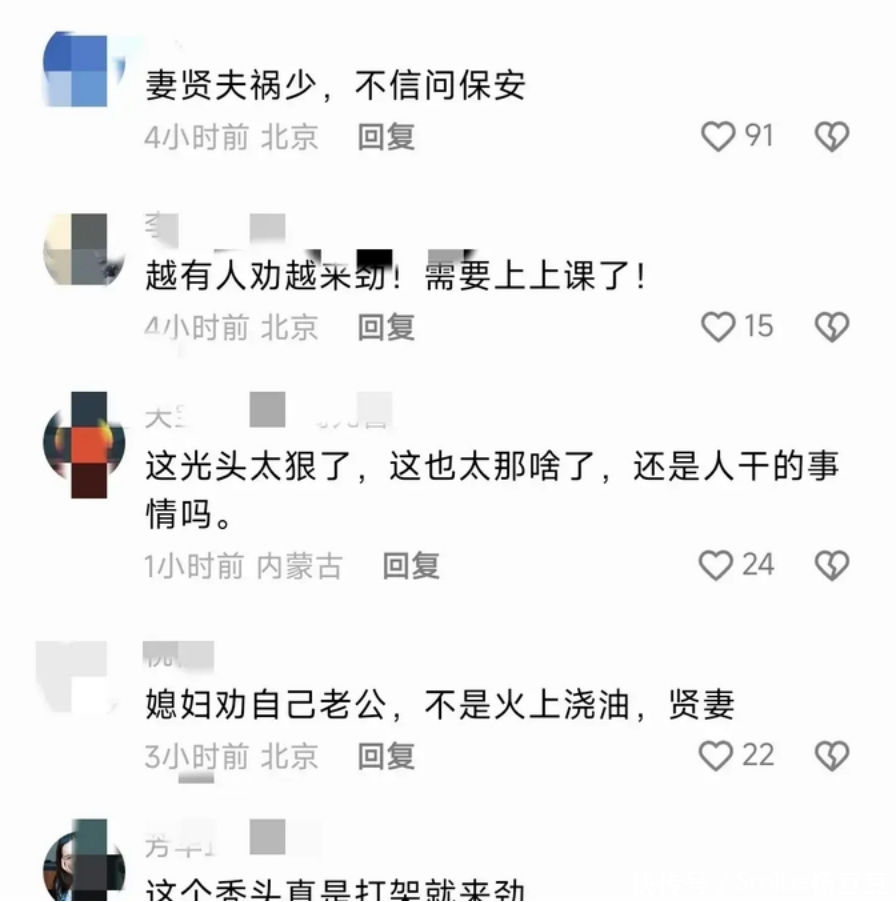896x902 pixels.
Task: Reply to the comment "媳妇劝自己老公"
Action: (x=386, y=755)
